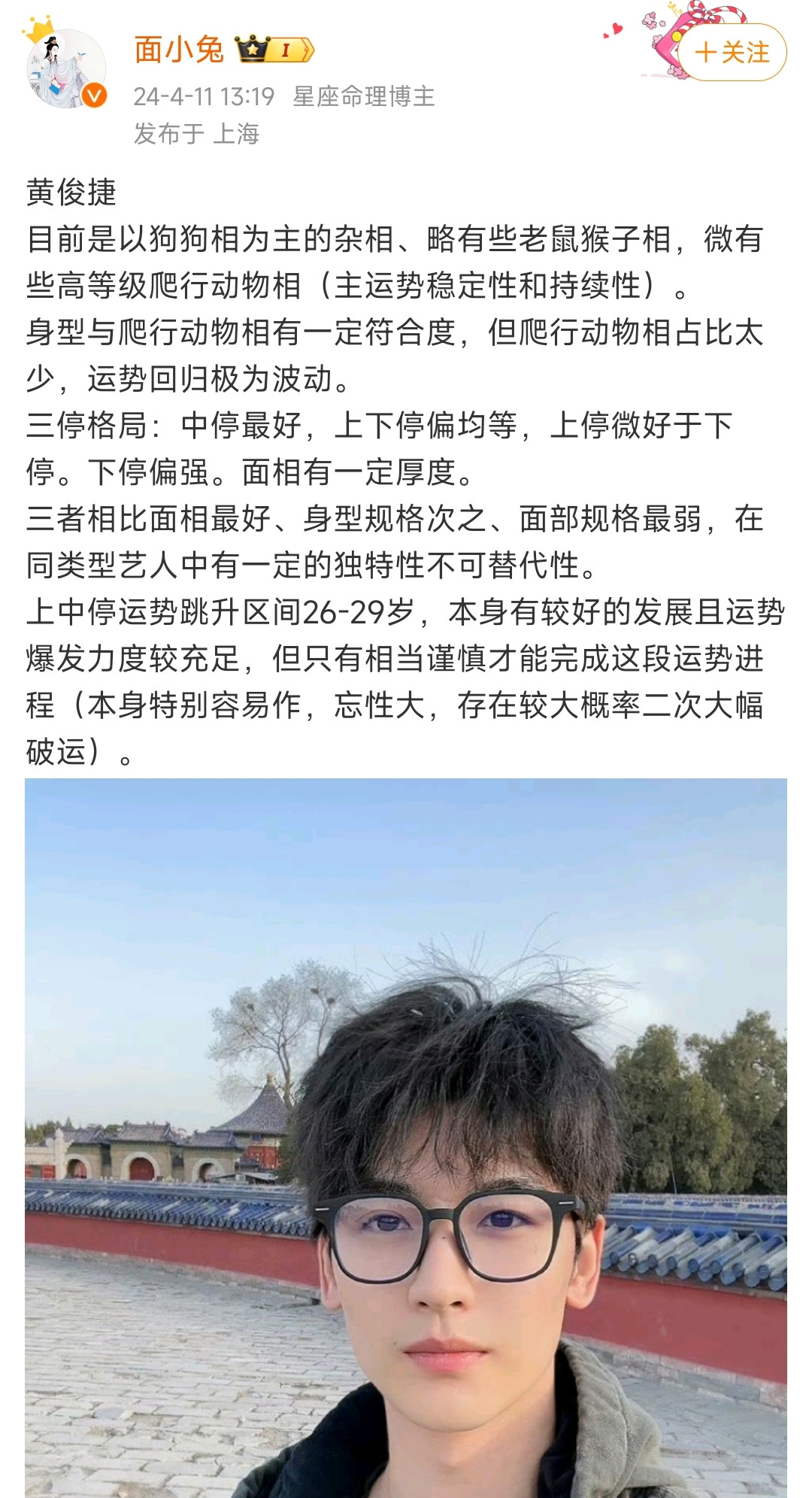Follow 面小兔 with the 关注 button
This screenshot has height=1498, width=812.
732,53
